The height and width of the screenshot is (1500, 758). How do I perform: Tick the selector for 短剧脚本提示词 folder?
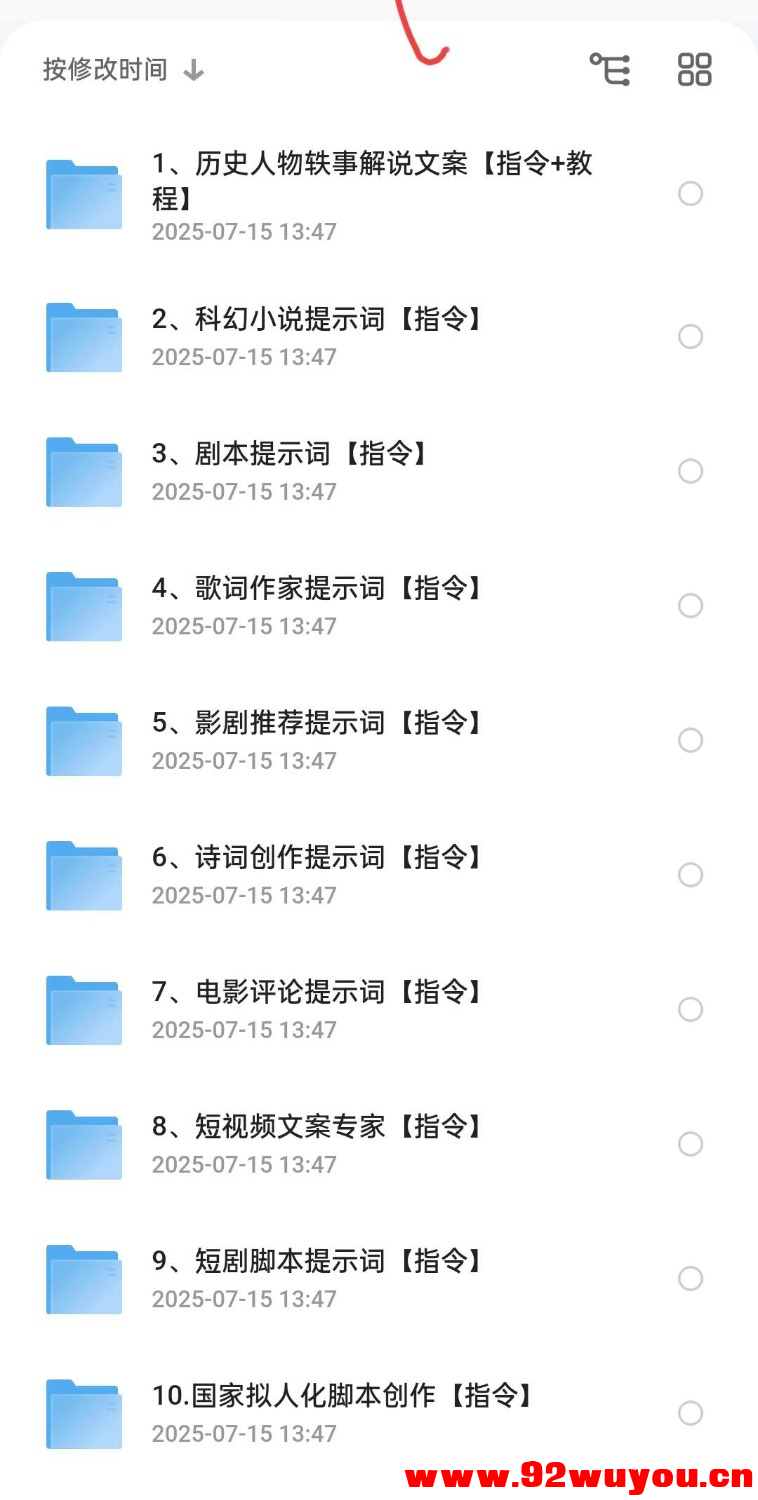tap(691, 1279)
